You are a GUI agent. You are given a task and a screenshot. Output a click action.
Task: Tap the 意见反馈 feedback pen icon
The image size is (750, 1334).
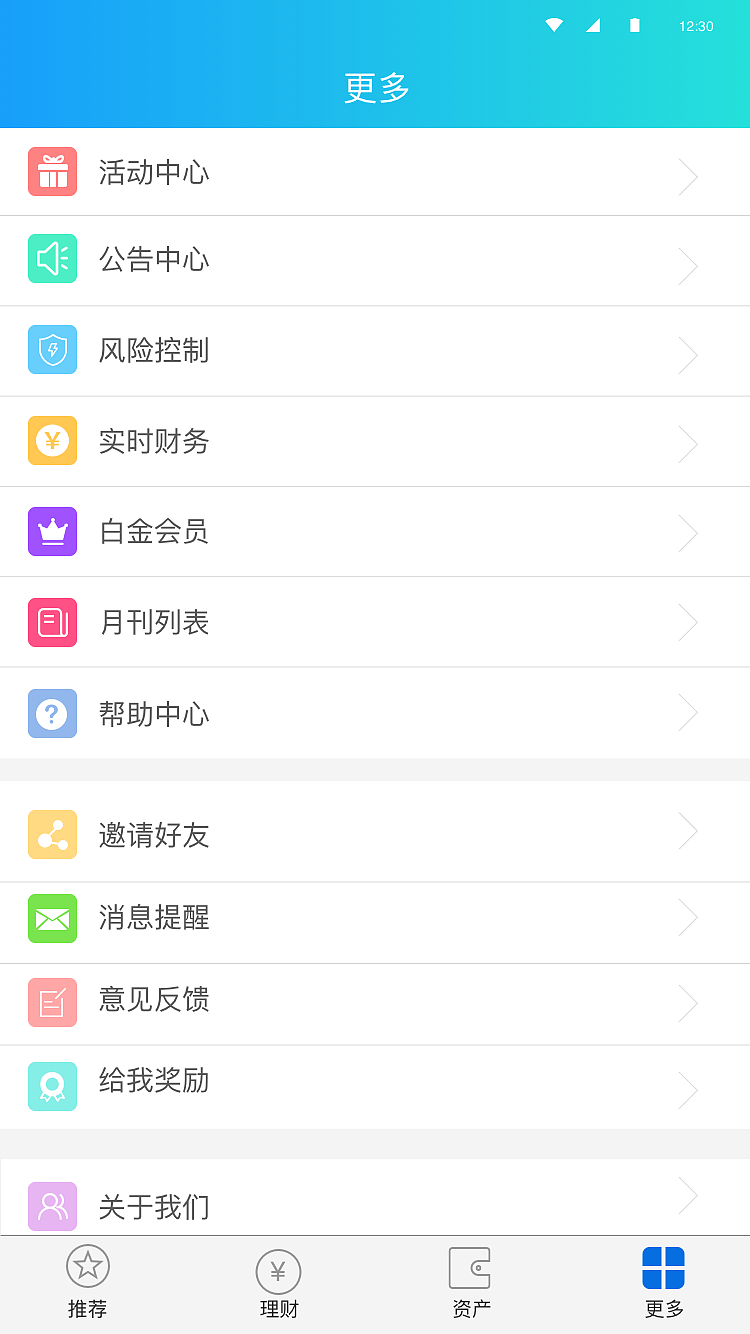(x=52, y=1001)
